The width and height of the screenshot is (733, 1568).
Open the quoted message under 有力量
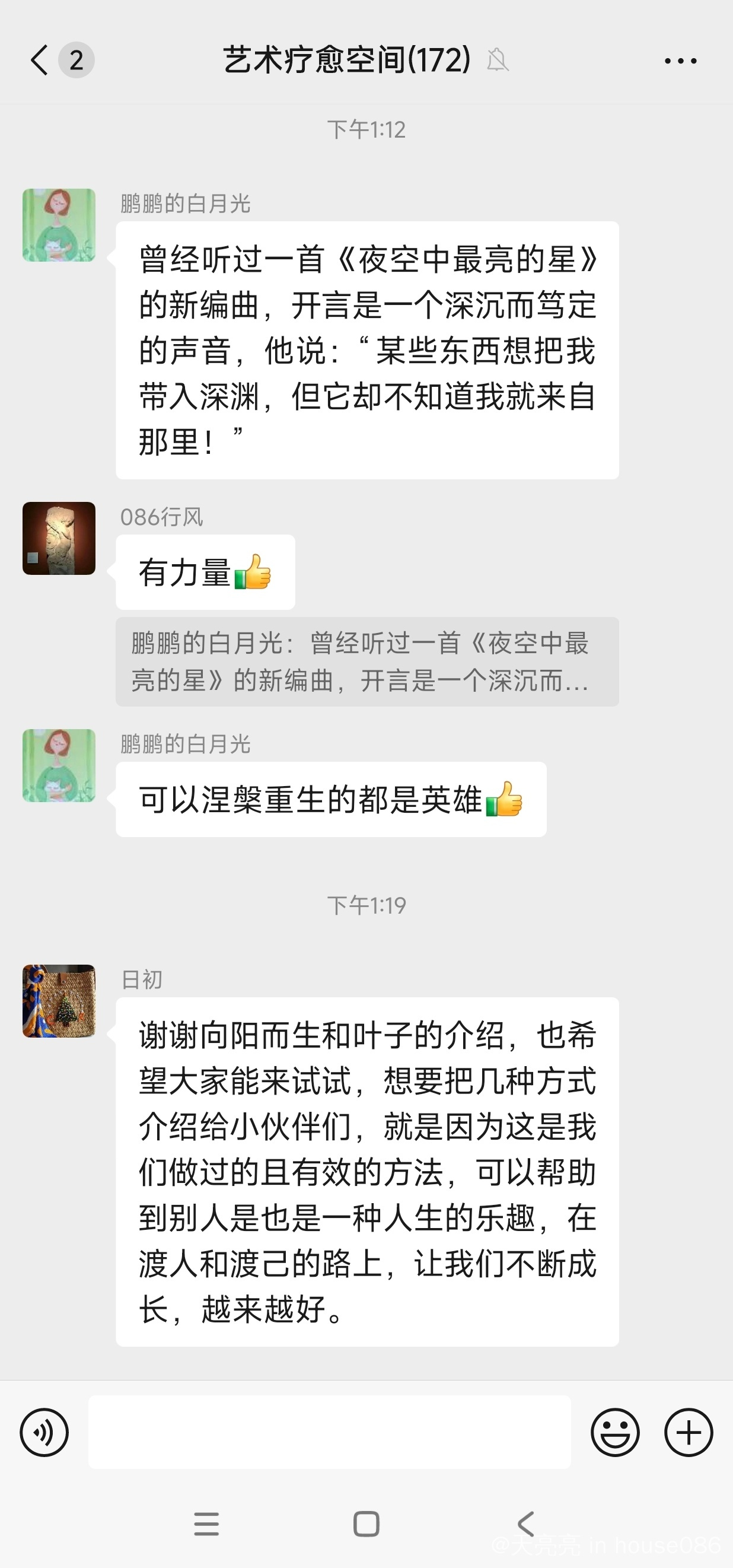(368, 661)
